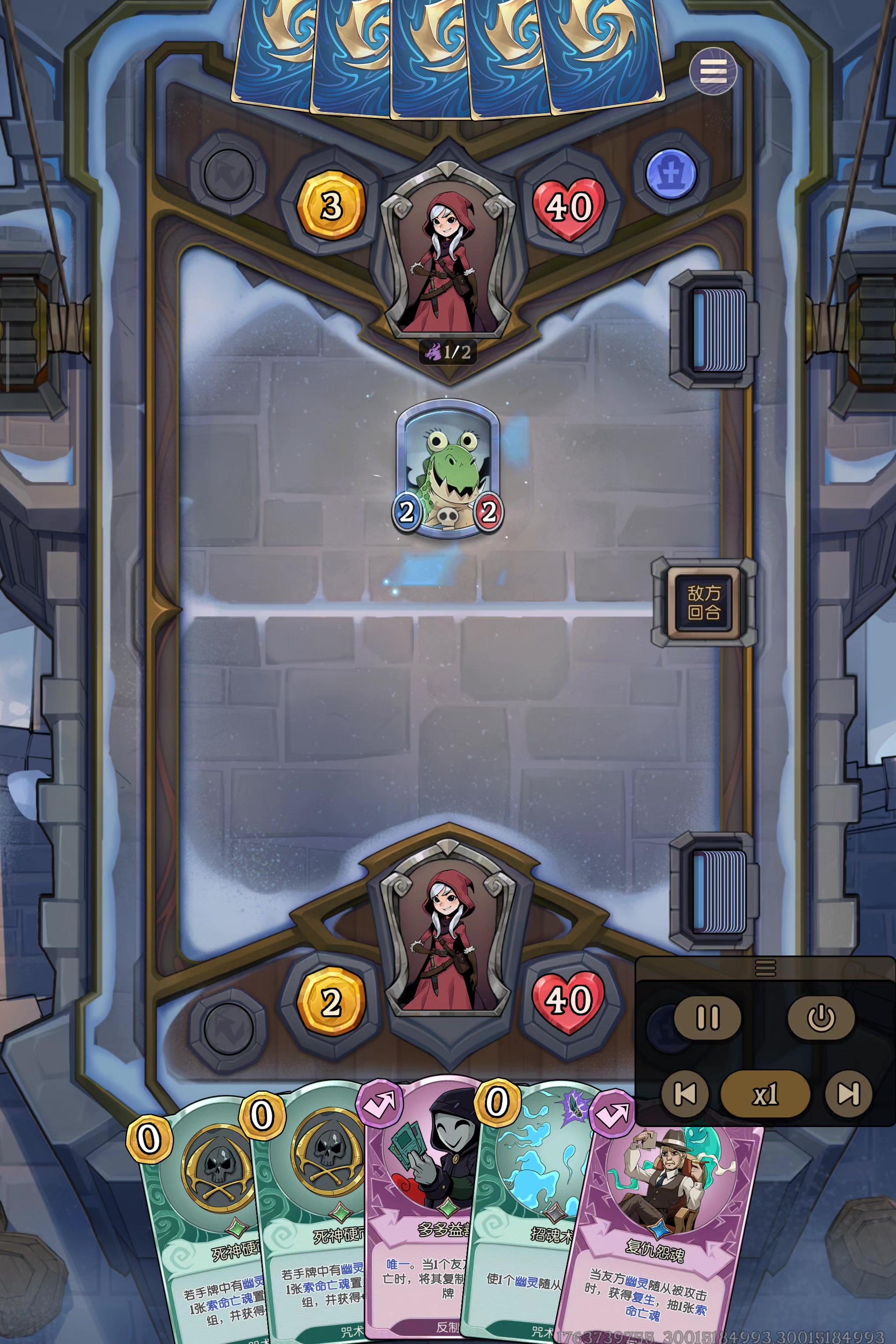Tap the 敌方回合 turn button

(x=703, y=602)
